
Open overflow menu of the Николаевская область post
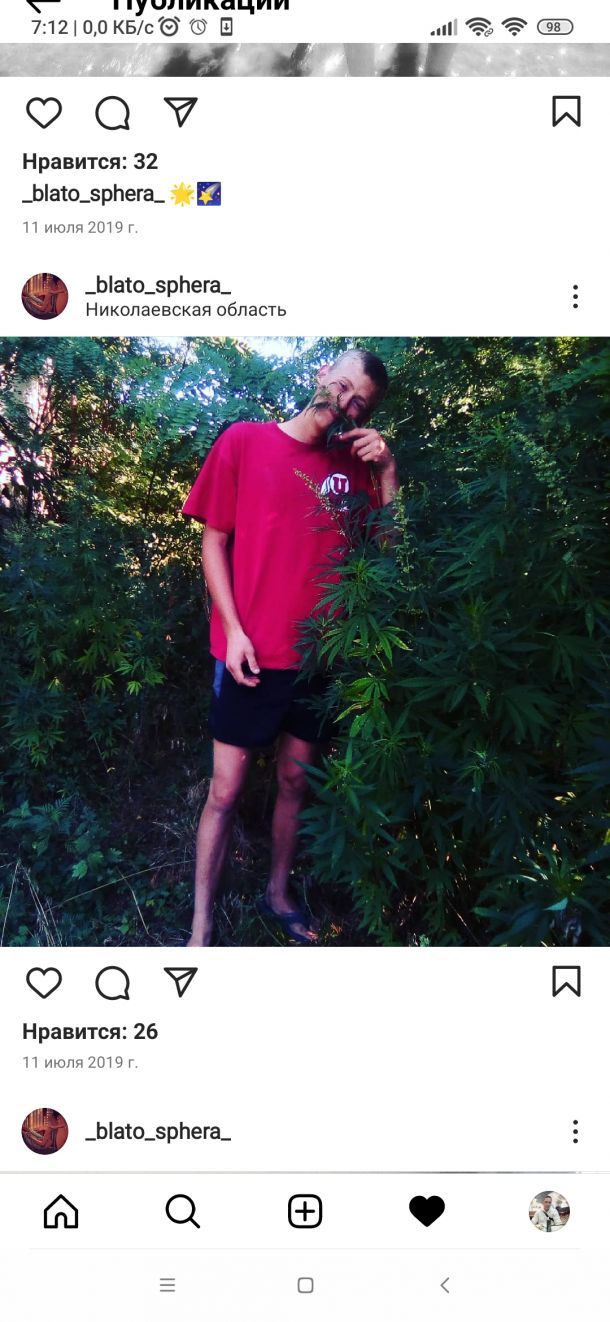pyautogui.click(x=575, y=296)
